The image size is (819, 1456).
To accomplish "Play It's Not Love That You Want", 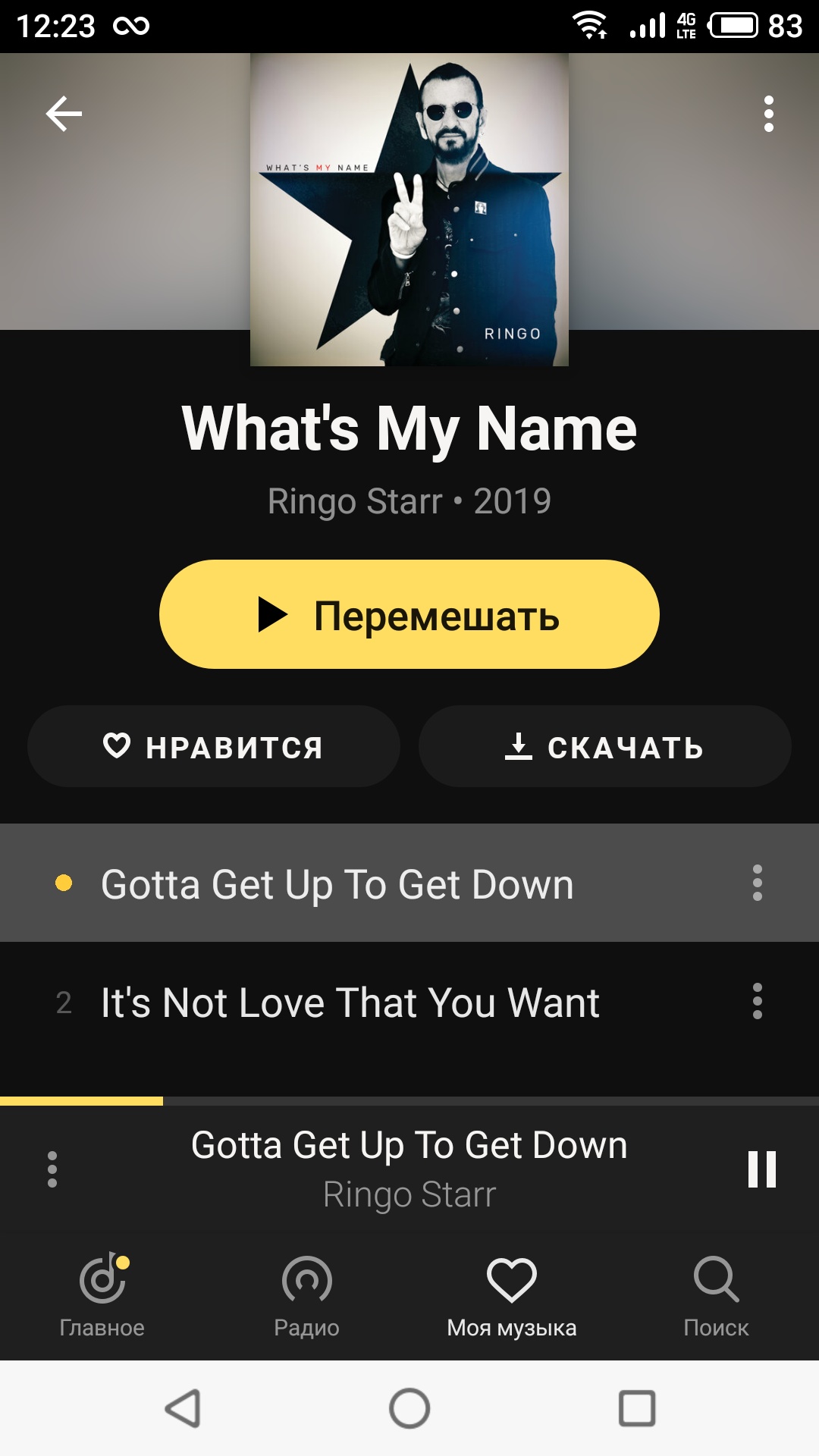I will click(349, 1003).
